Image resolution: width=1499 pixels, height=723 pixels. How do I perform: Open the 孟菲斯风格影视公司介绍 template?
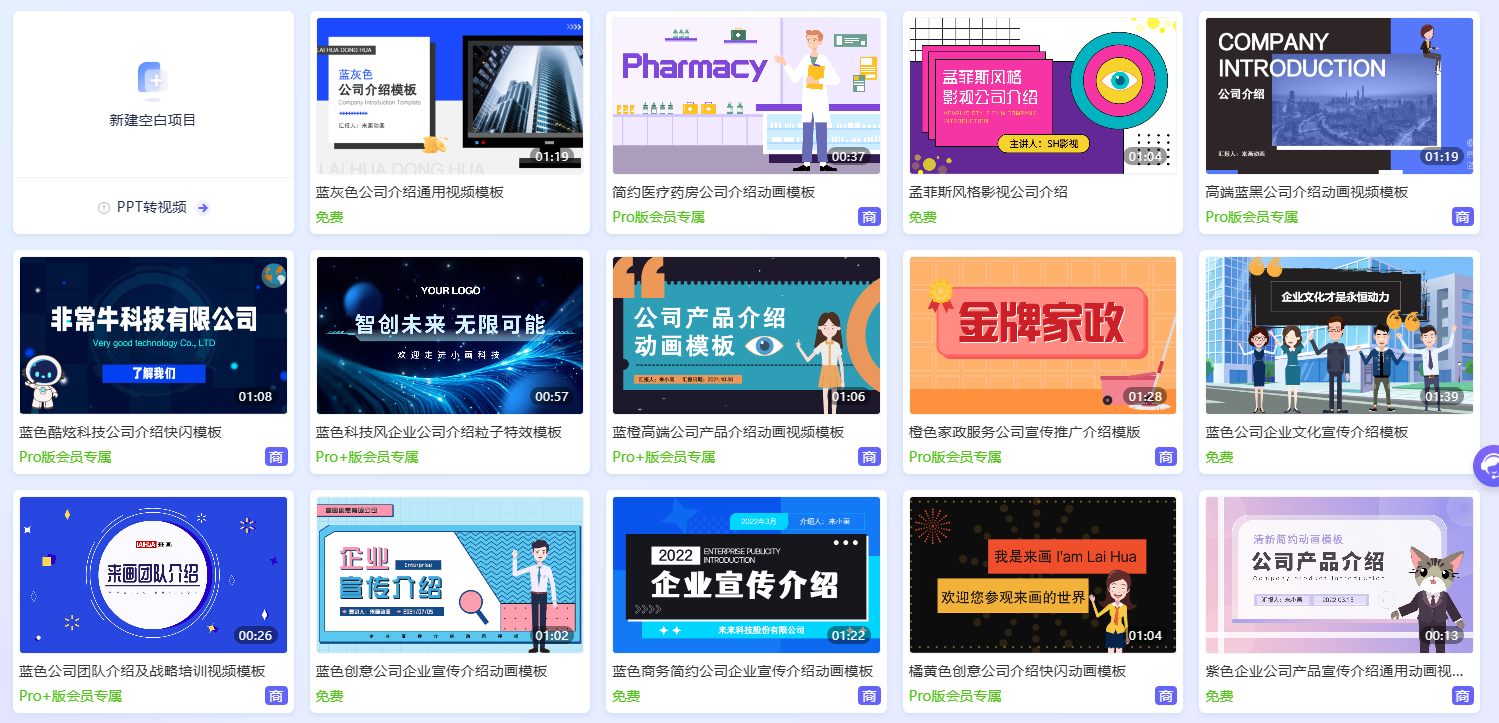click(x=1042, y=96)
